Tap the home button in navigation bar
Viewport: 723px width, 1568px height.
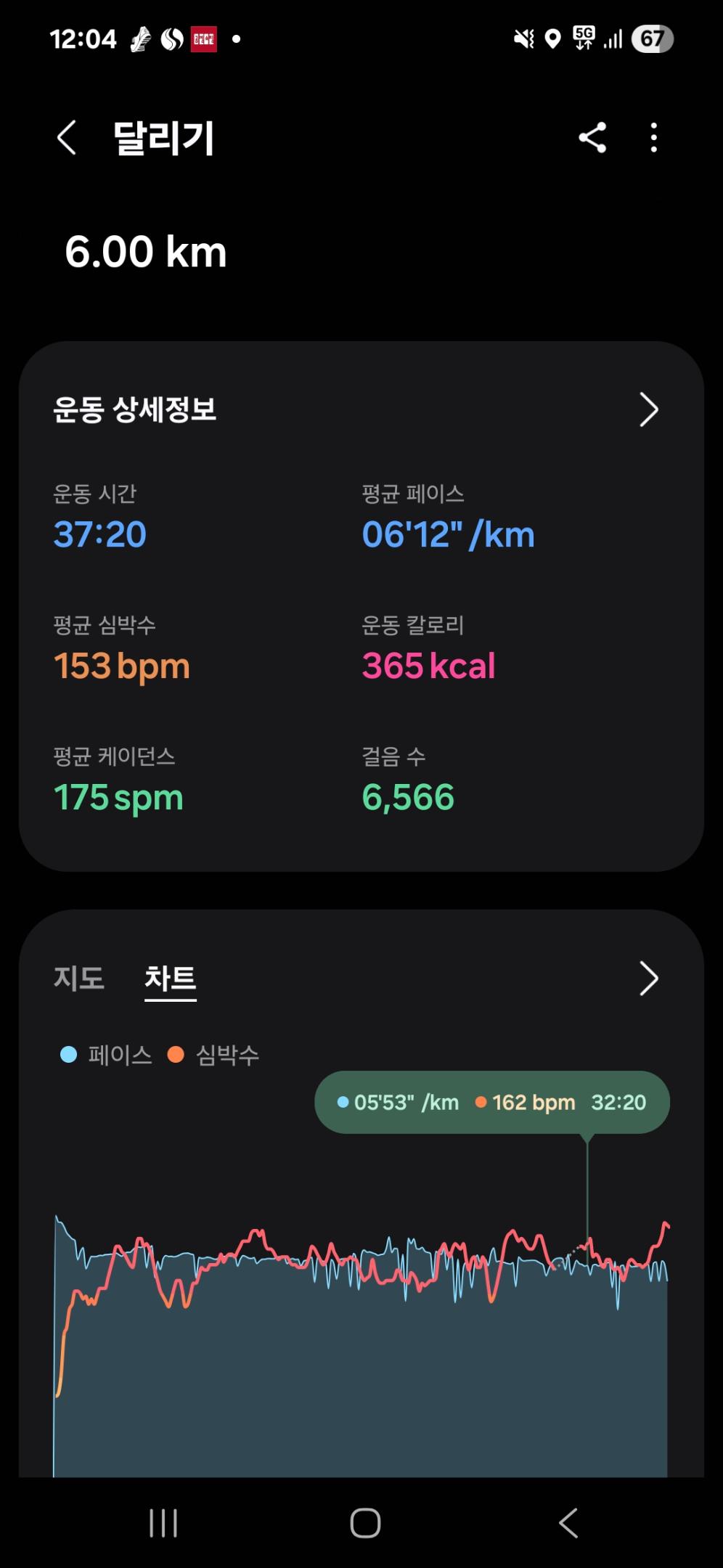(365, 1522)
